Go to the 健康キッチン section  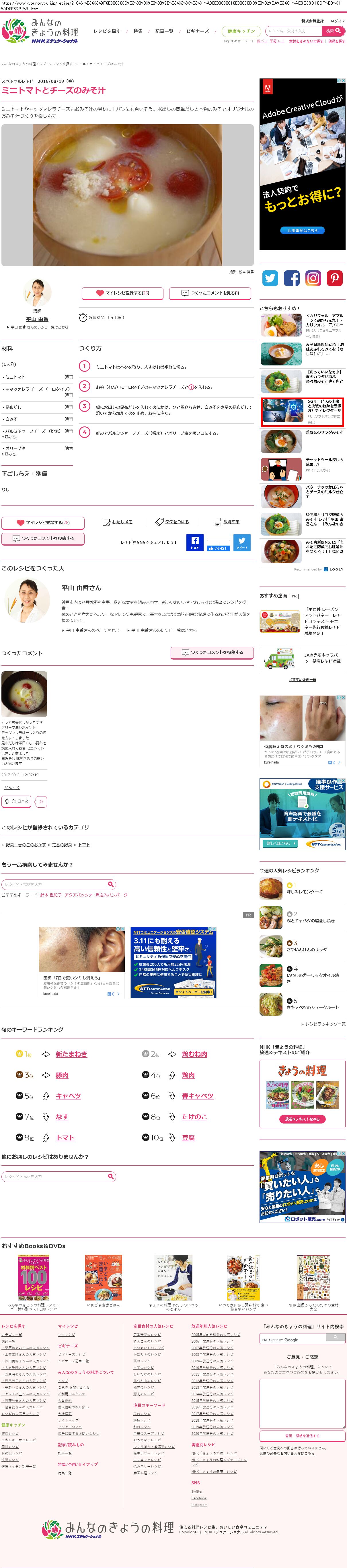241,31
